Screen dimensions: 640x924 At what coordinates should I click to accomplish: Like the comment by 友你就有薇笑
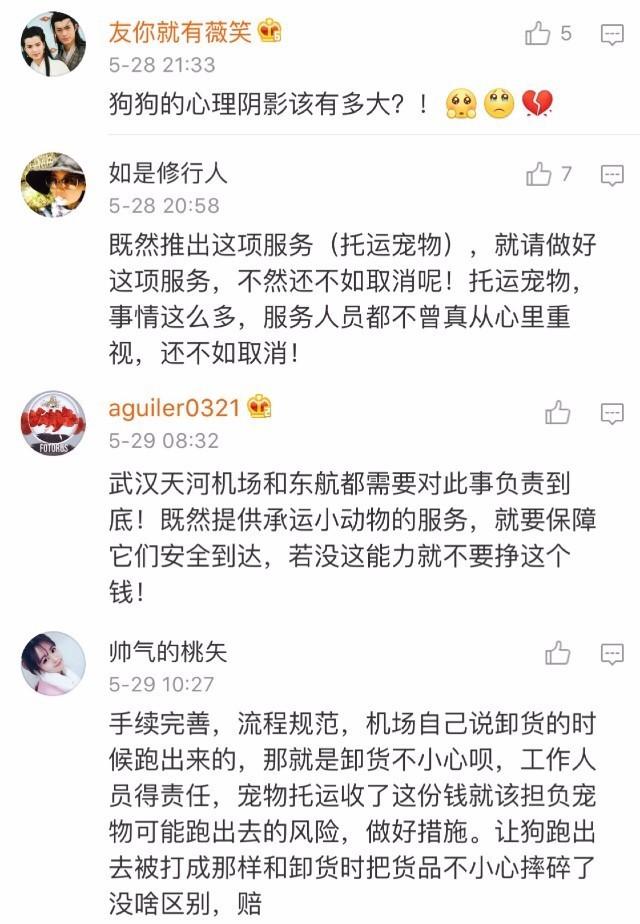coord(538,34)
